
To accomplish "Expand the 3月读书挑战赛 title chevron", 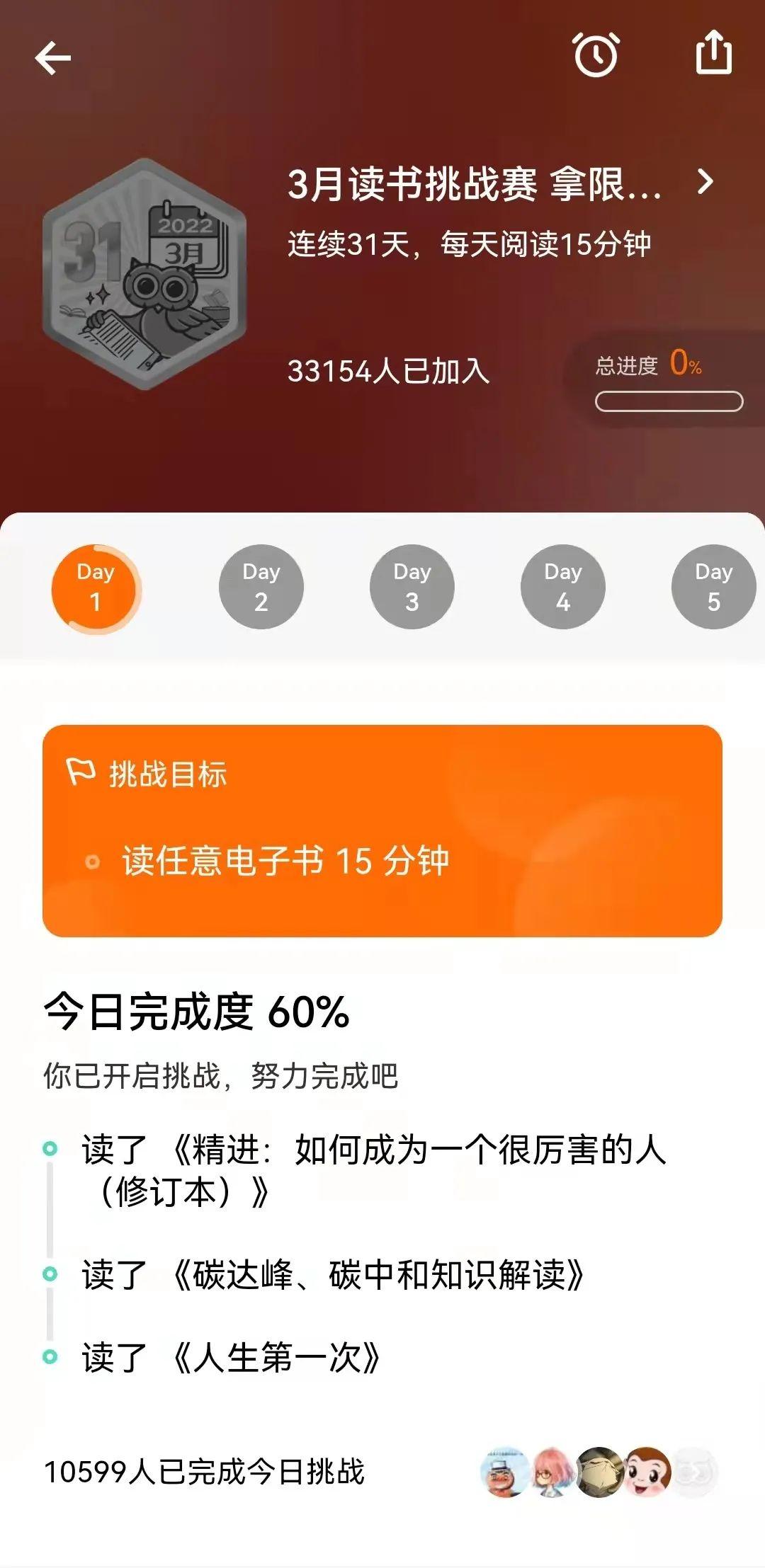I will click(x=705, y=183).
